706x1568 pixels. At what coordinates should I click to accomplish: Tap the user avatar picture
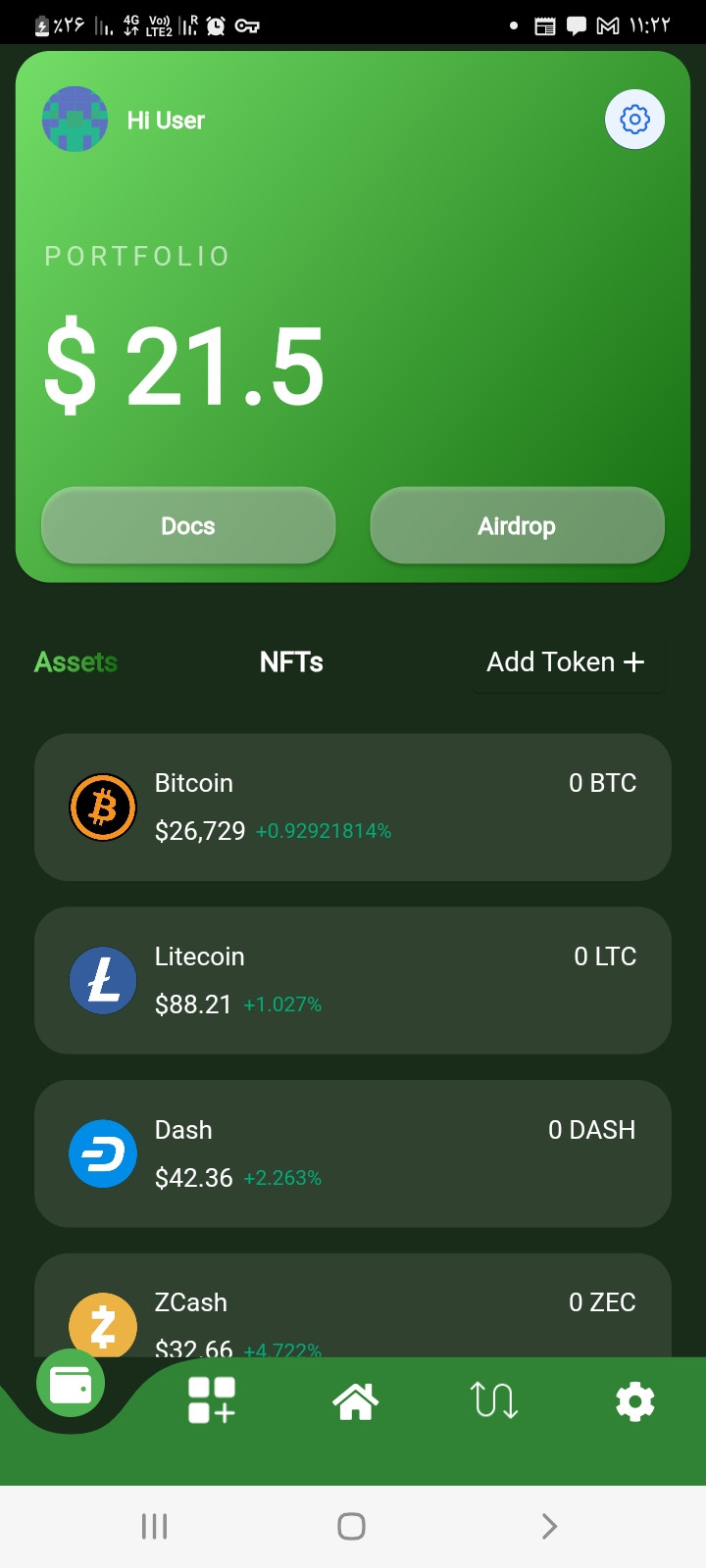[x=75, y=120]
